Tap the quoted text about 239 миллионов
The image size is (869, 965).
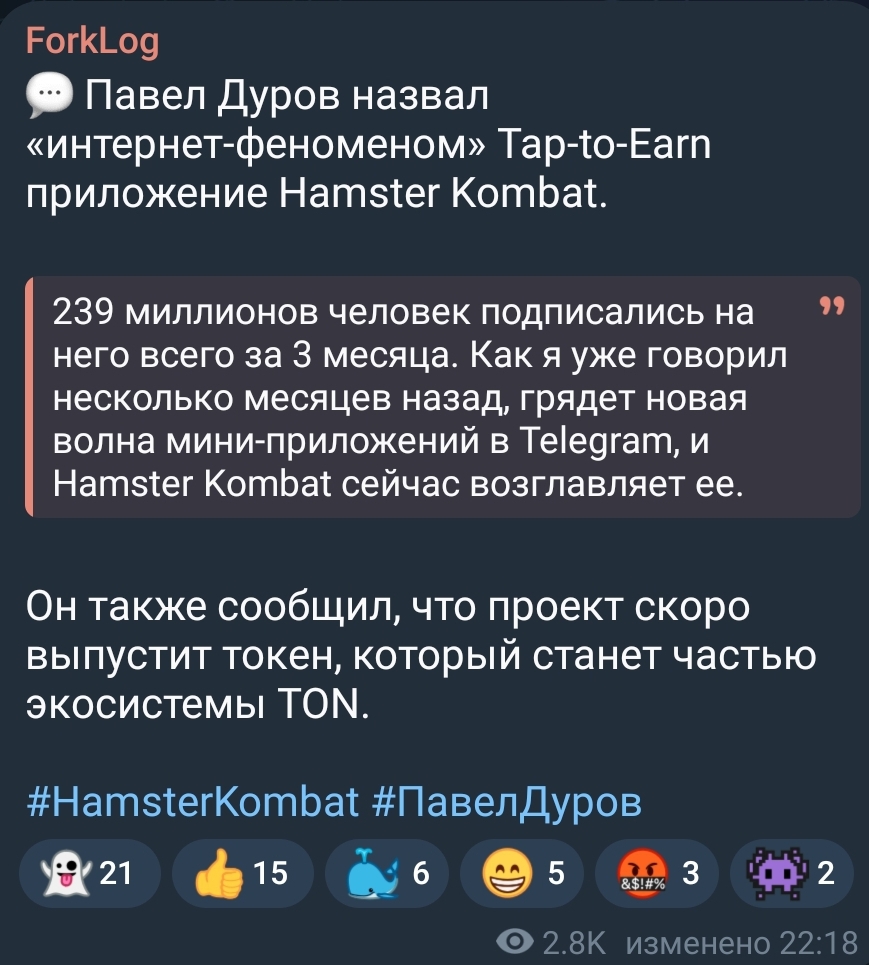click(420, 397)
